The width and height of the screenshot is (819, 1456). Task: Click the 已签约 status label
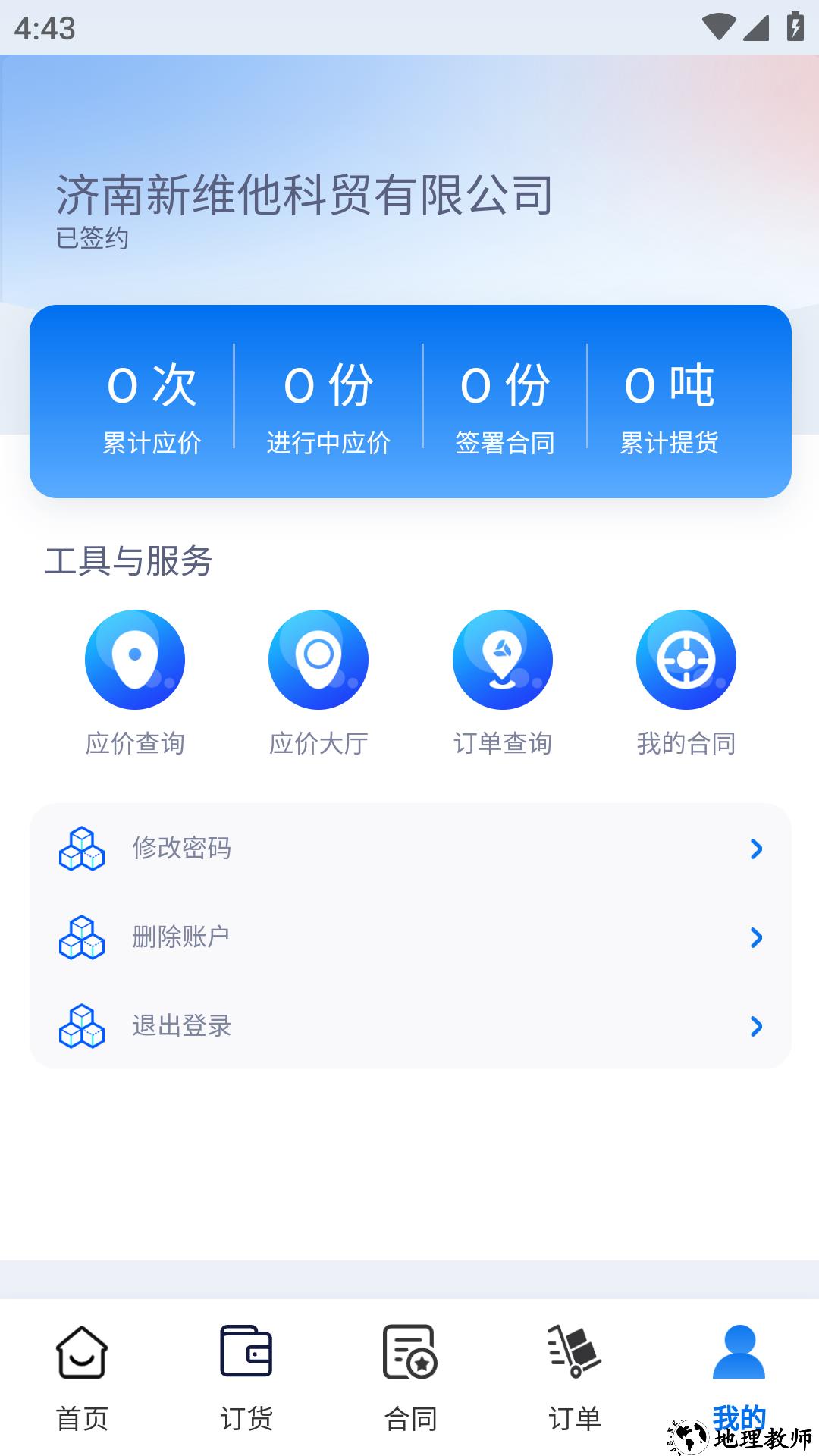point(93,239)
